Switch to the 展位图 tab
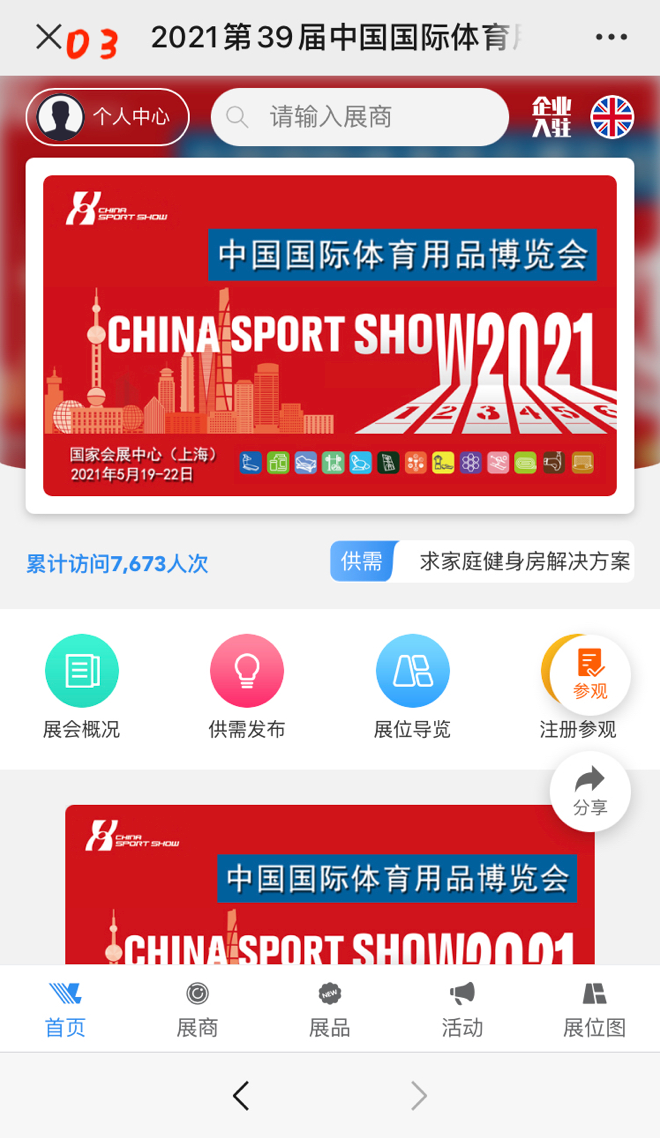The height and width of the screenshot is (1138, 660). pyautogui.click(x=594, y=1009)
